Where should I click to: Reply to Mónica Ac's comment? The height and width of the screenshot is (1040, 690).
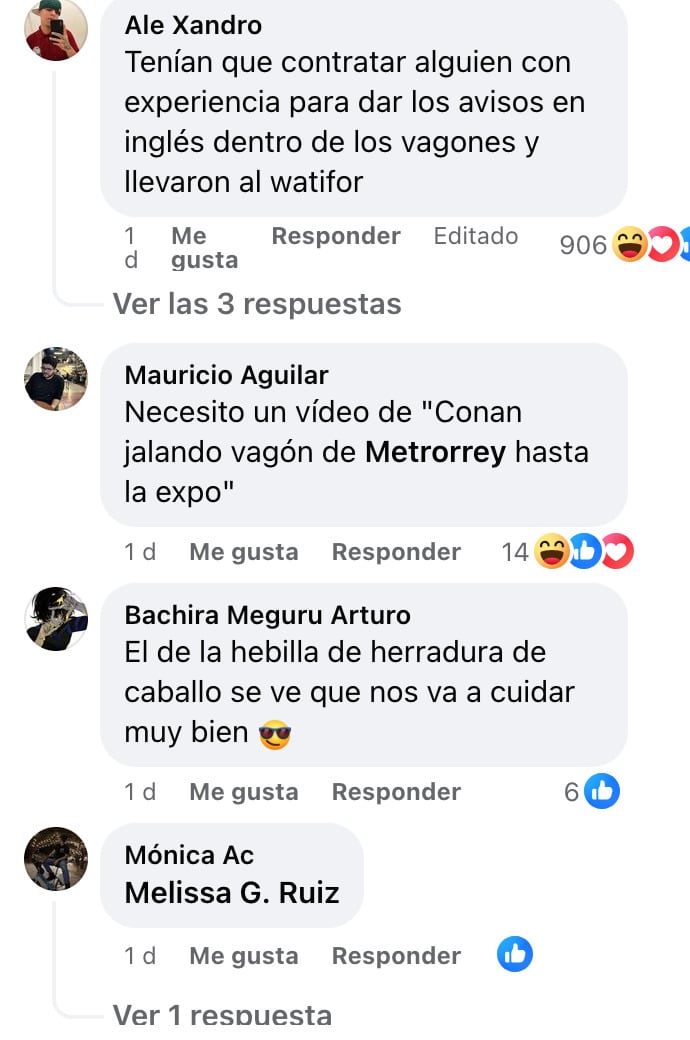[396, 956]
